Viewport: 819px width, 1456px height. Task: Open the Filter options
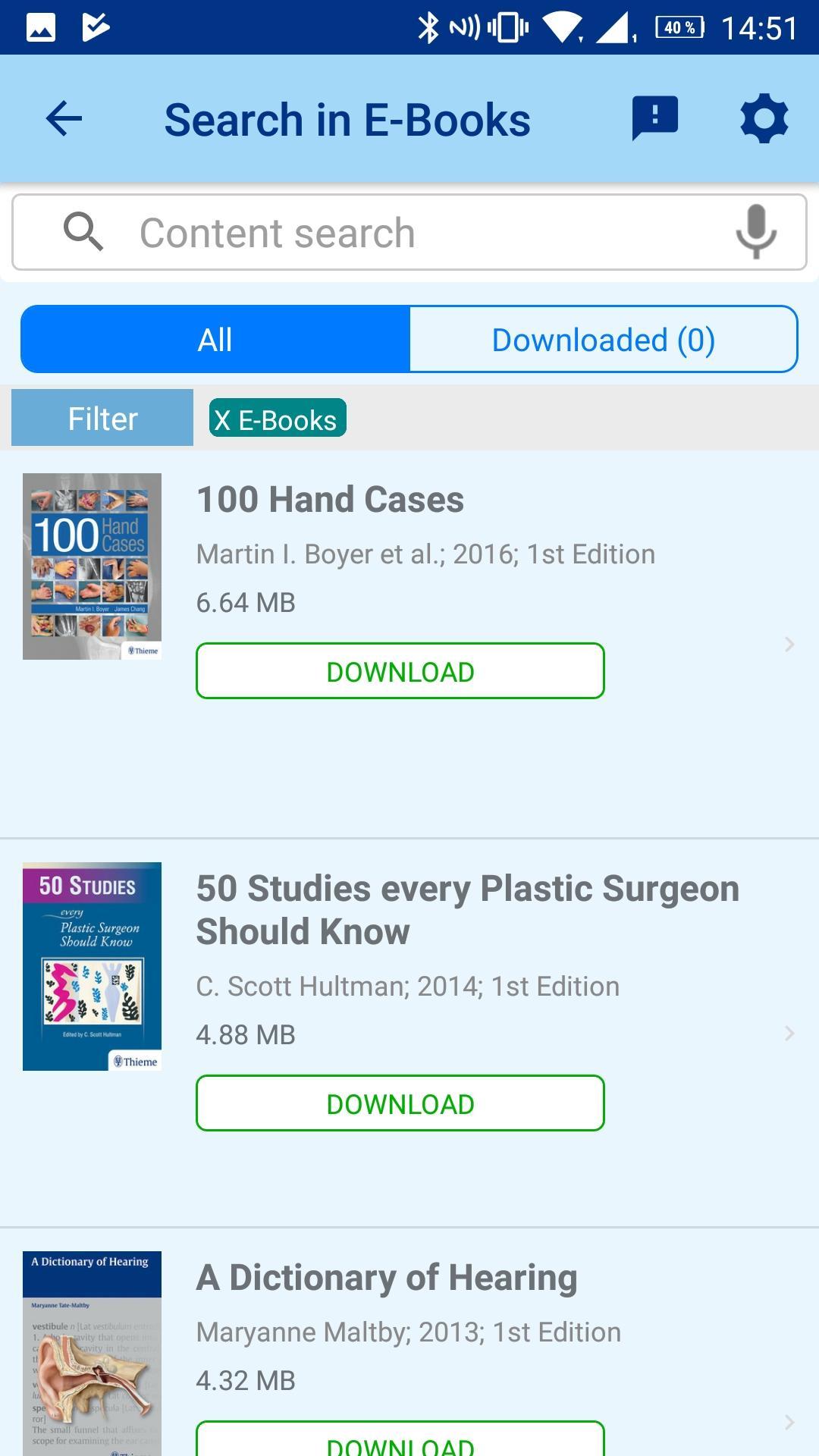[x=102, y=418]
